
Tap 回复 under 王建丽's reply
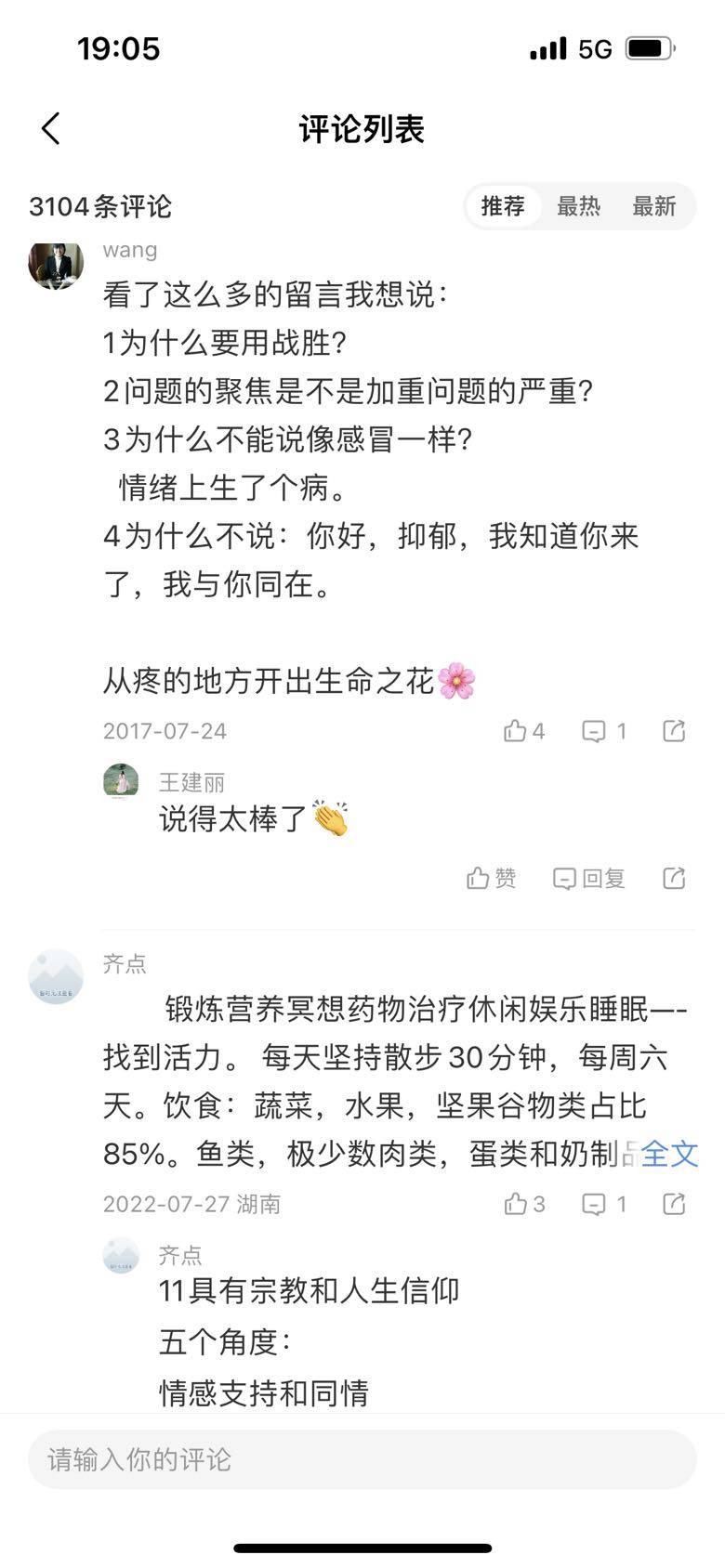[588, 878]
